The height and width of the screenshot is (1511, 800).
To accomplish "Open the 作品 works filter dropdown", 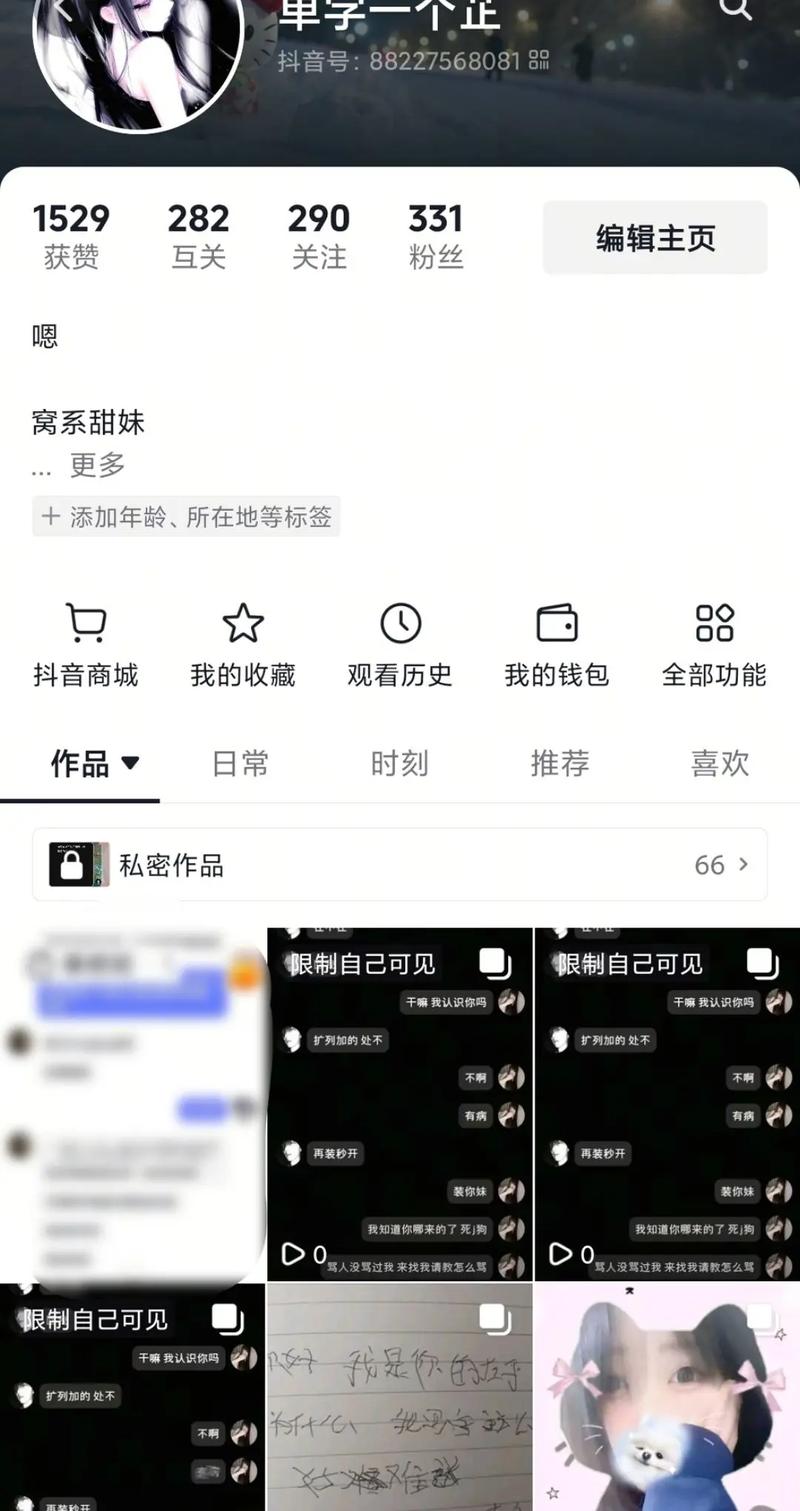I will click(x=95, y=764).
